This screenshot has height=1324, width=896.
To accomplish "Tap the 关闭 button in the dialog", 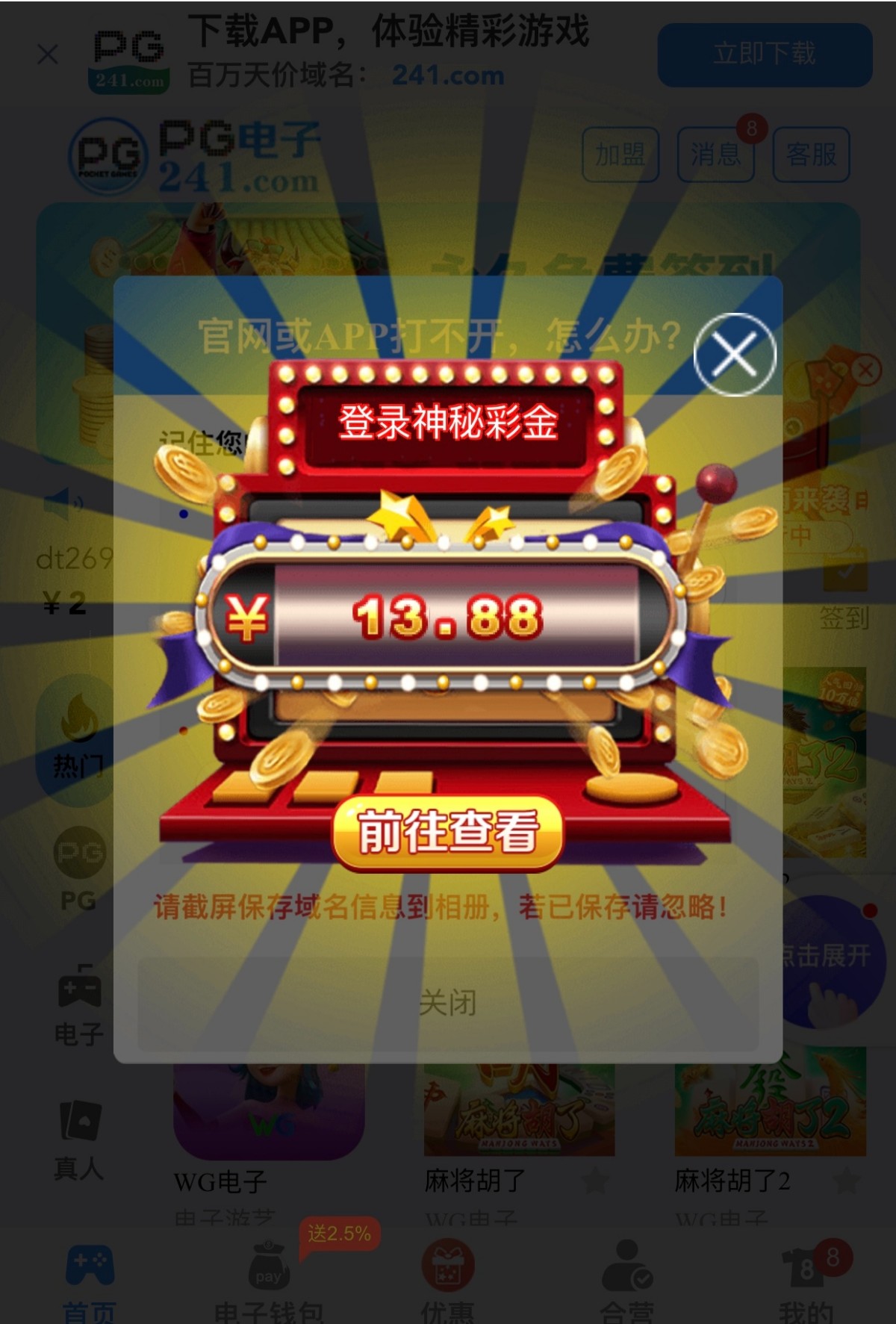I will (447, 1002).
